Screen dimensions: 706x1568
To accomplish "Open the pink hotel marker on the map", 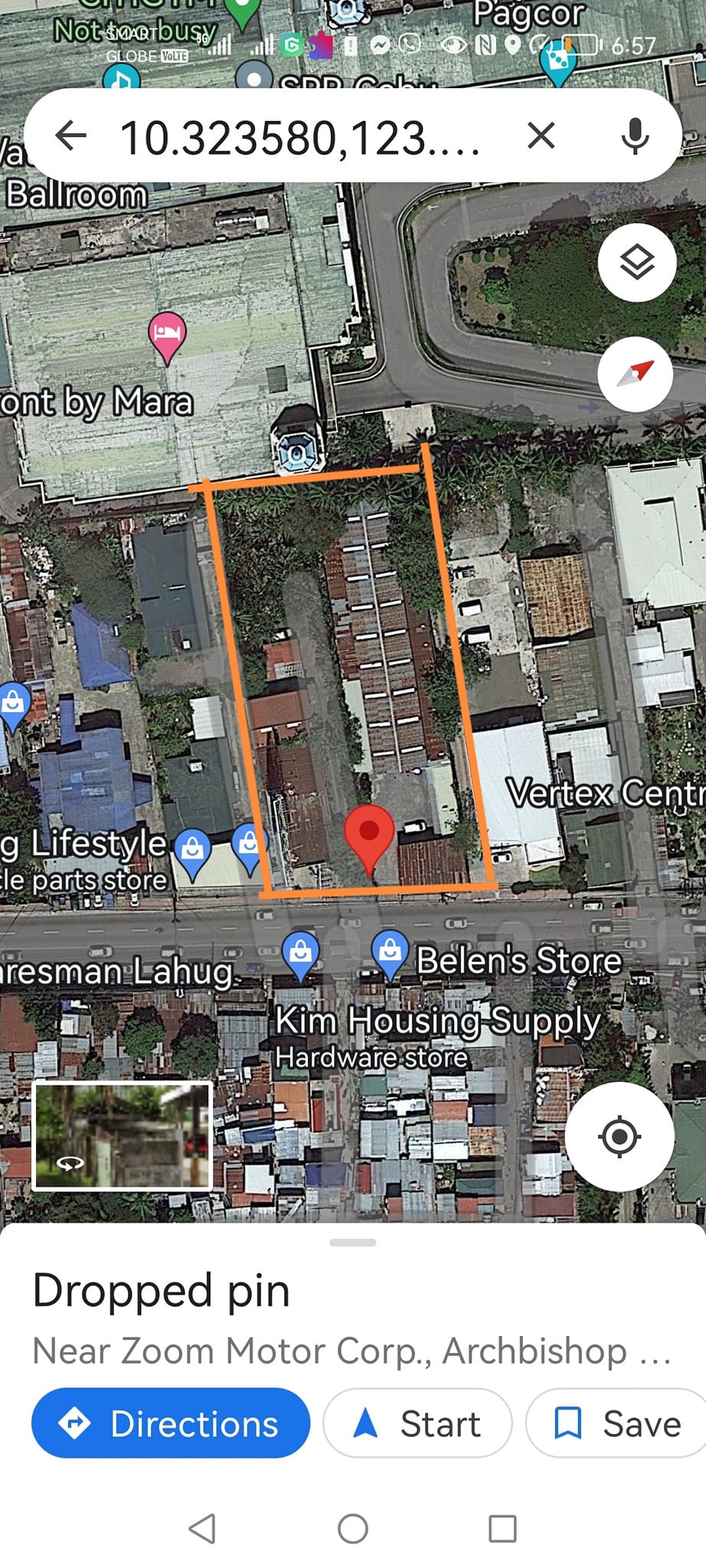I will [x=167, y=335].
